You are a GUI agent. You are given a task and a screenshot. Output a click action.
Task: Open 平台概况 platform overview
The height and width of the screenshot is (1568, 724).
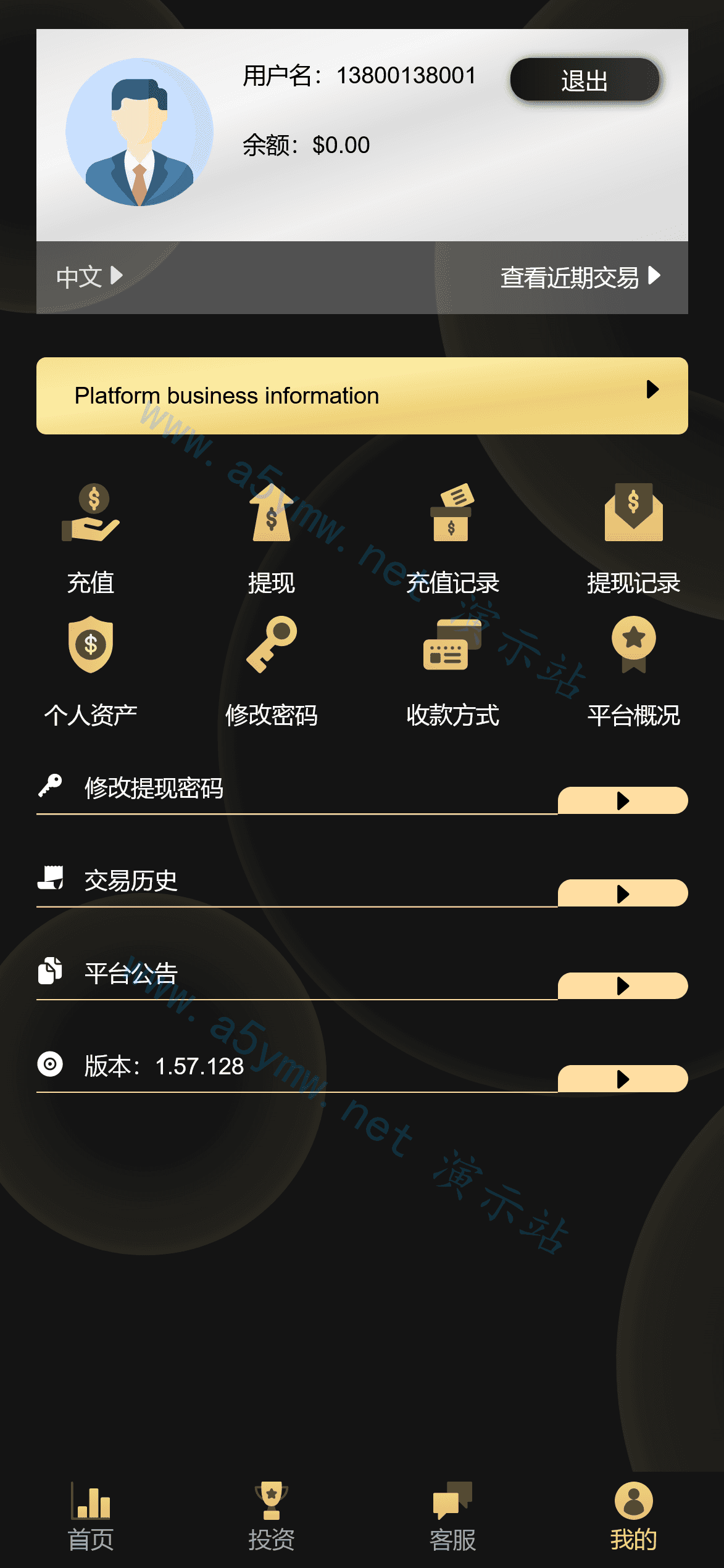[634, 672]
